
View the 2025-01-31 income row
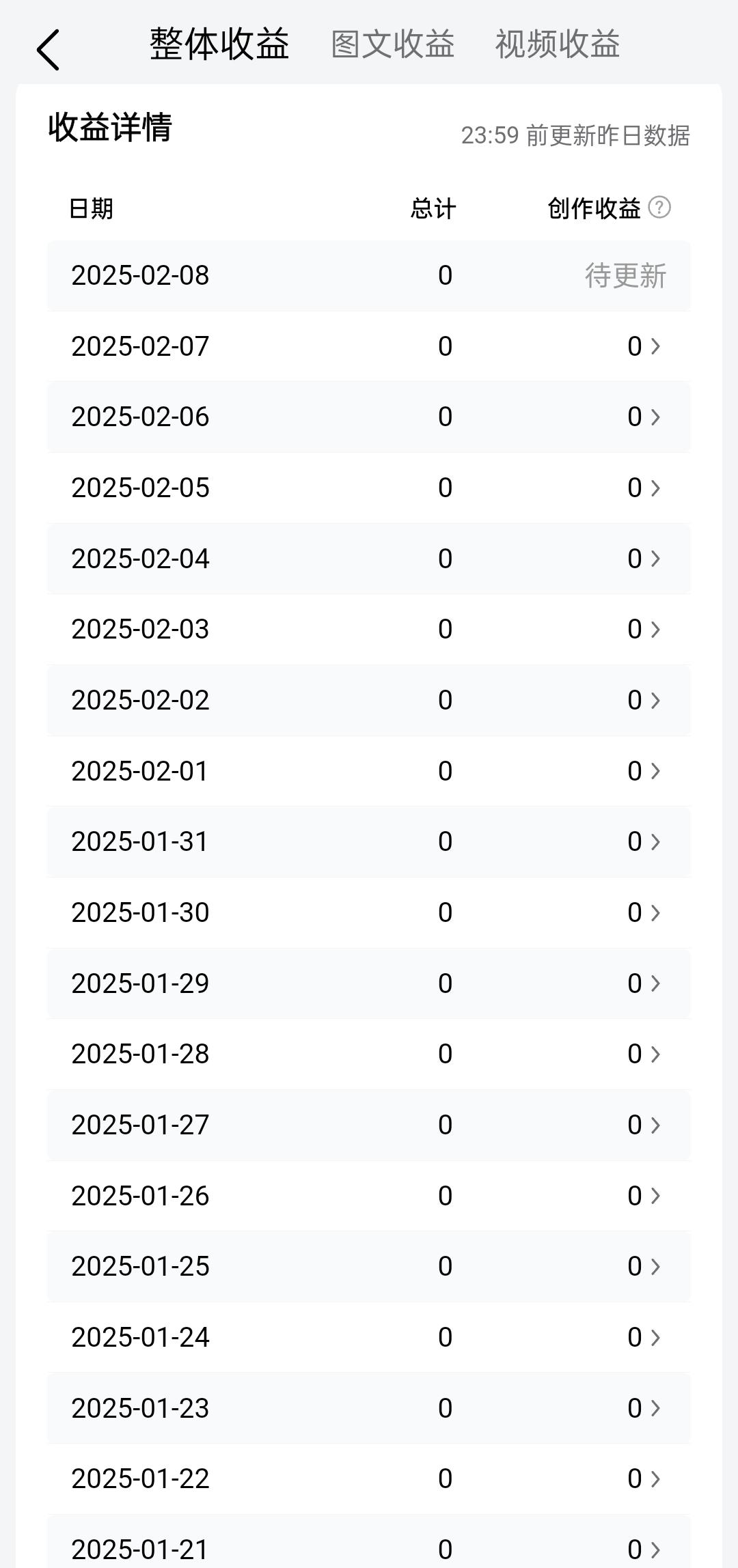coord(369,842)
